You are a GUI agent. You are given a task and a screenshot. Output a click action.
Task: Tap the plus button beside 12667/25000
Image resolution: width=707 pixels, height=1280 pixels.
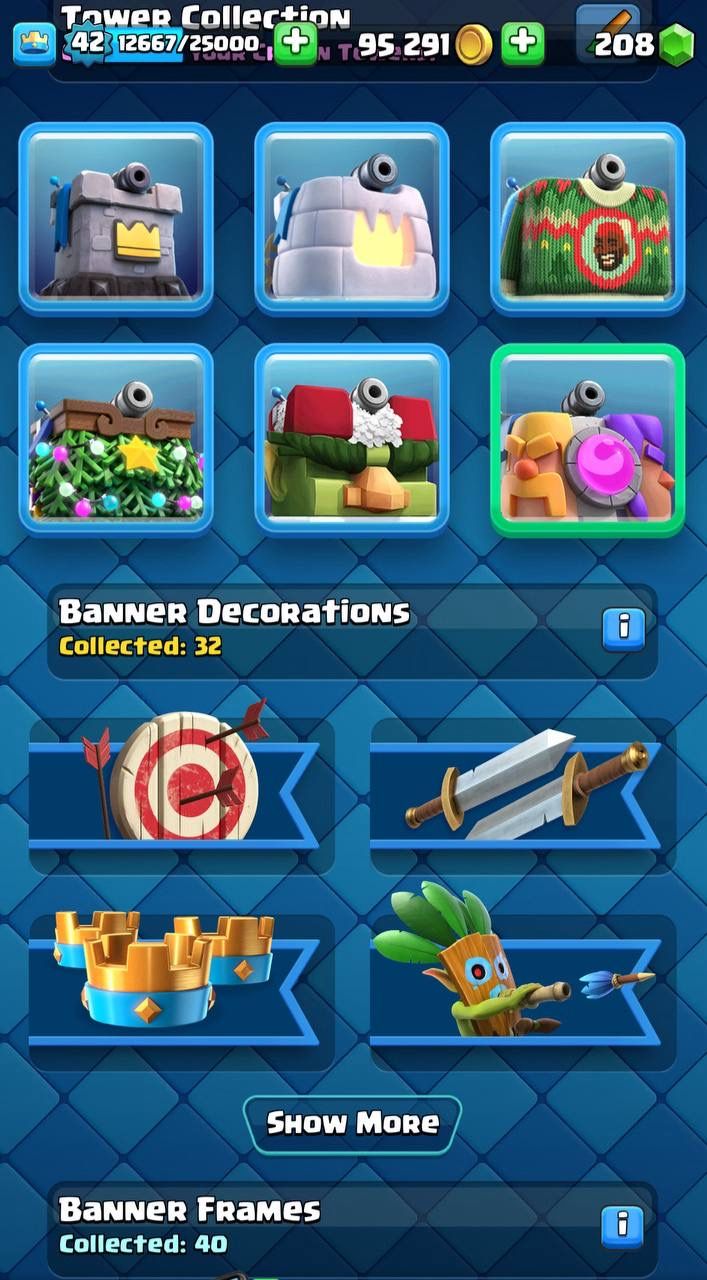[x=295, y=43]
